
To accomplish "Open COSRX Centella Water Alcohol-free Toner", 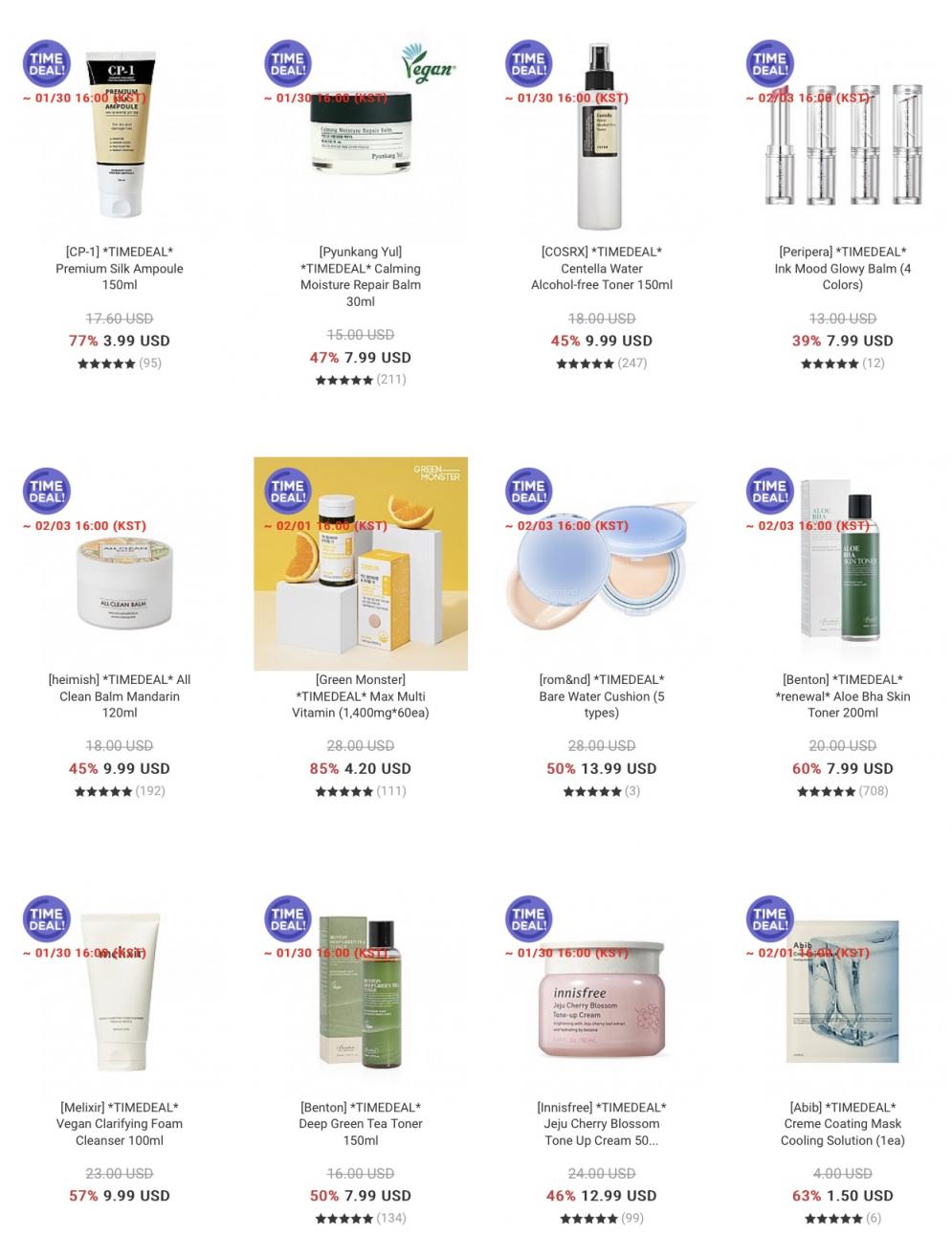I will (602, 269).
